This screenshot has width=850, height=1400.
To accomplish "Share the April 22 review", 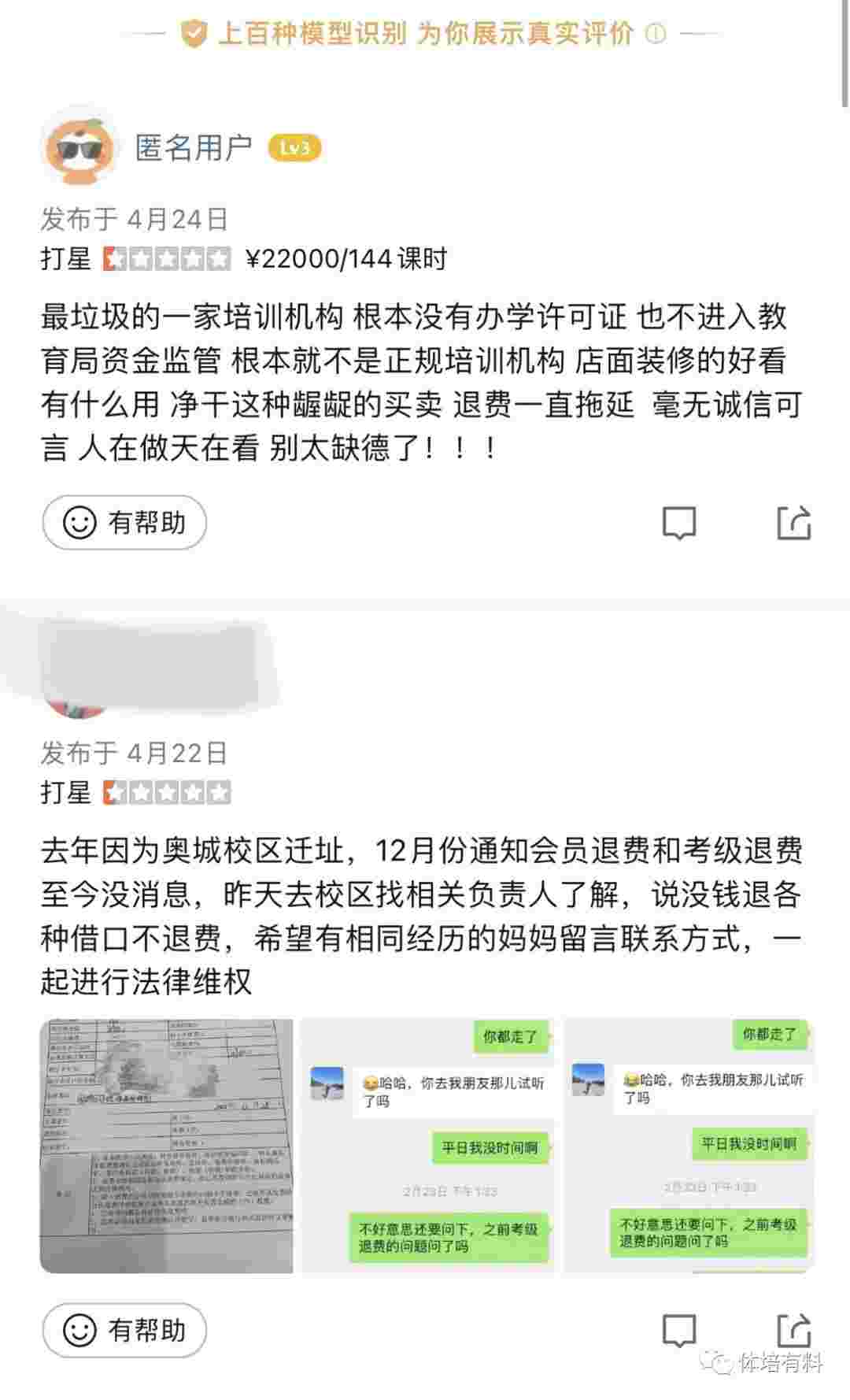I will click(793, 1331).
